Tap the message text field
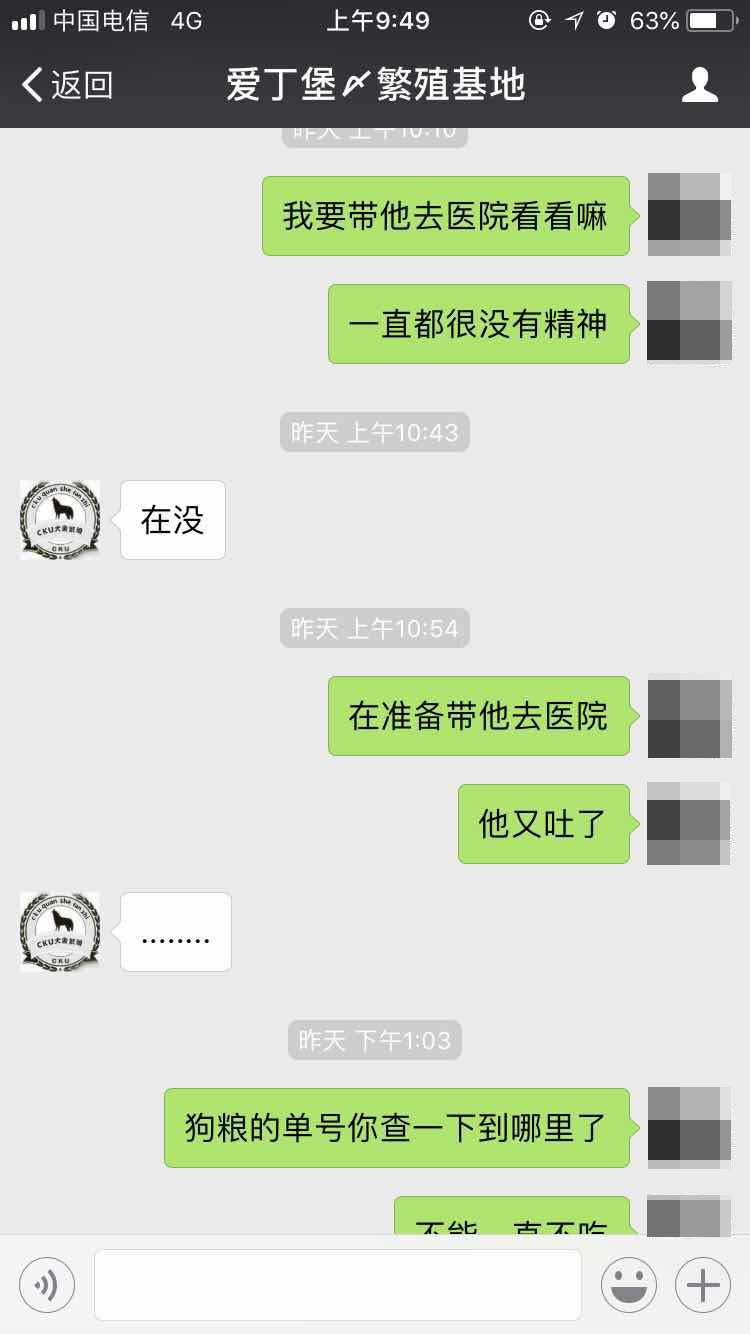750x1334 pixels. [x=338, y=1285]
